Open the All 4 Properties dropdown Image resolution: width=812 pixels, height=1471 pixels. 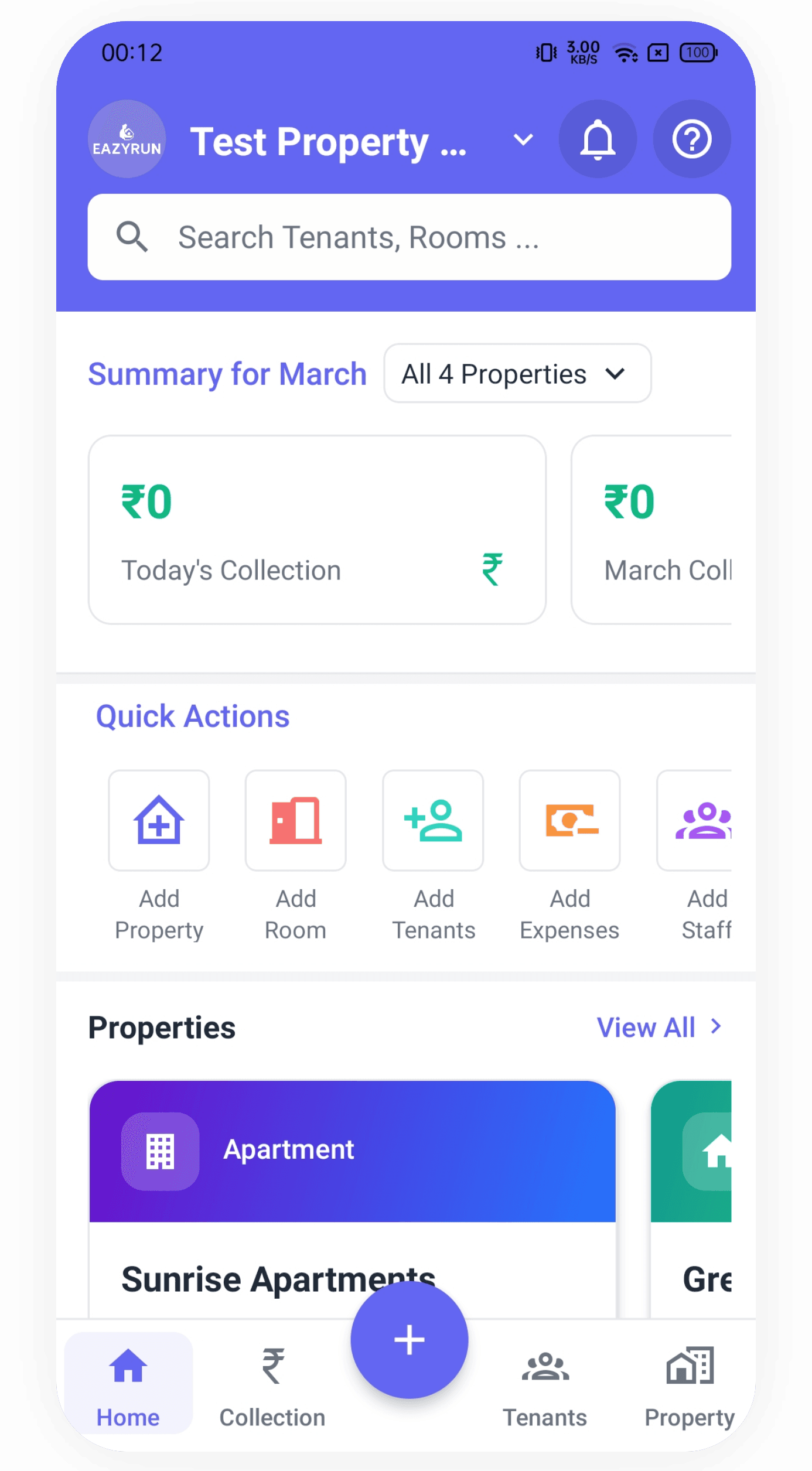[517, 374]
